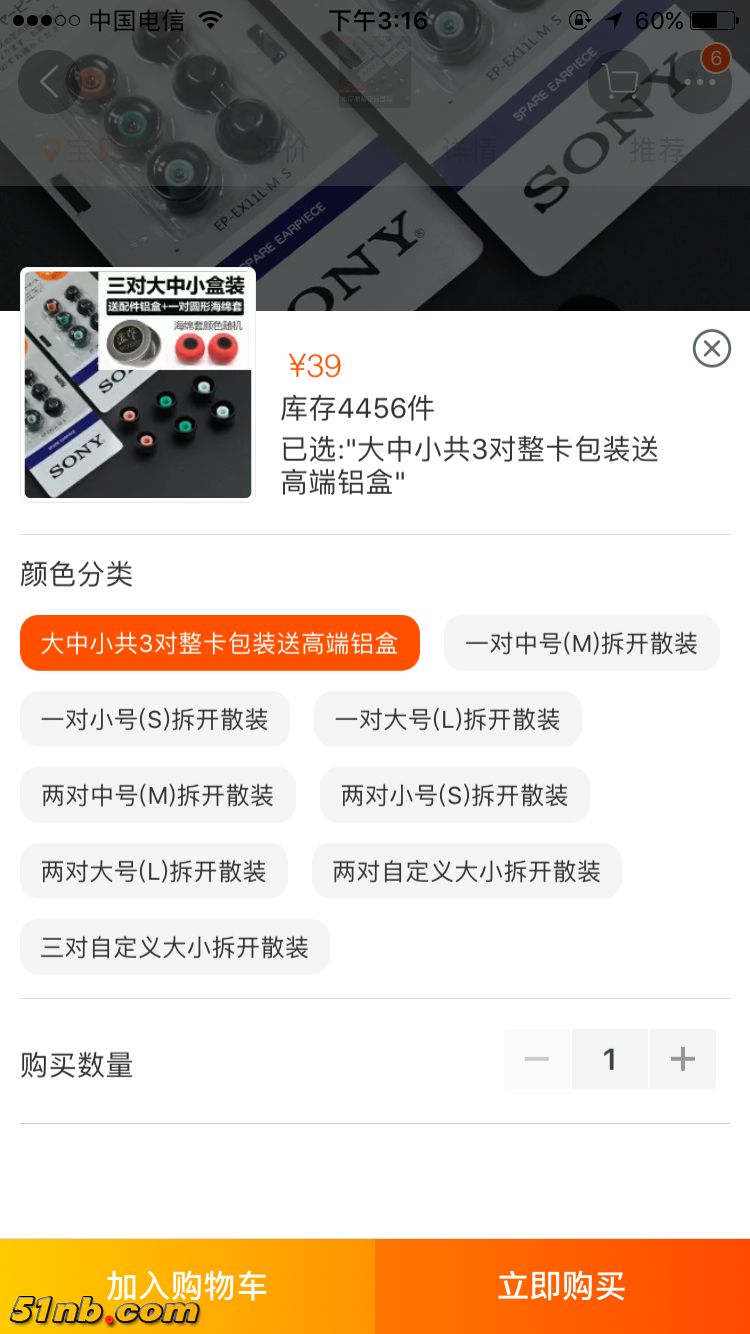Buy now with 立即购买 button
Screen dimensions: 750x1334
(x=562, y=1286)
